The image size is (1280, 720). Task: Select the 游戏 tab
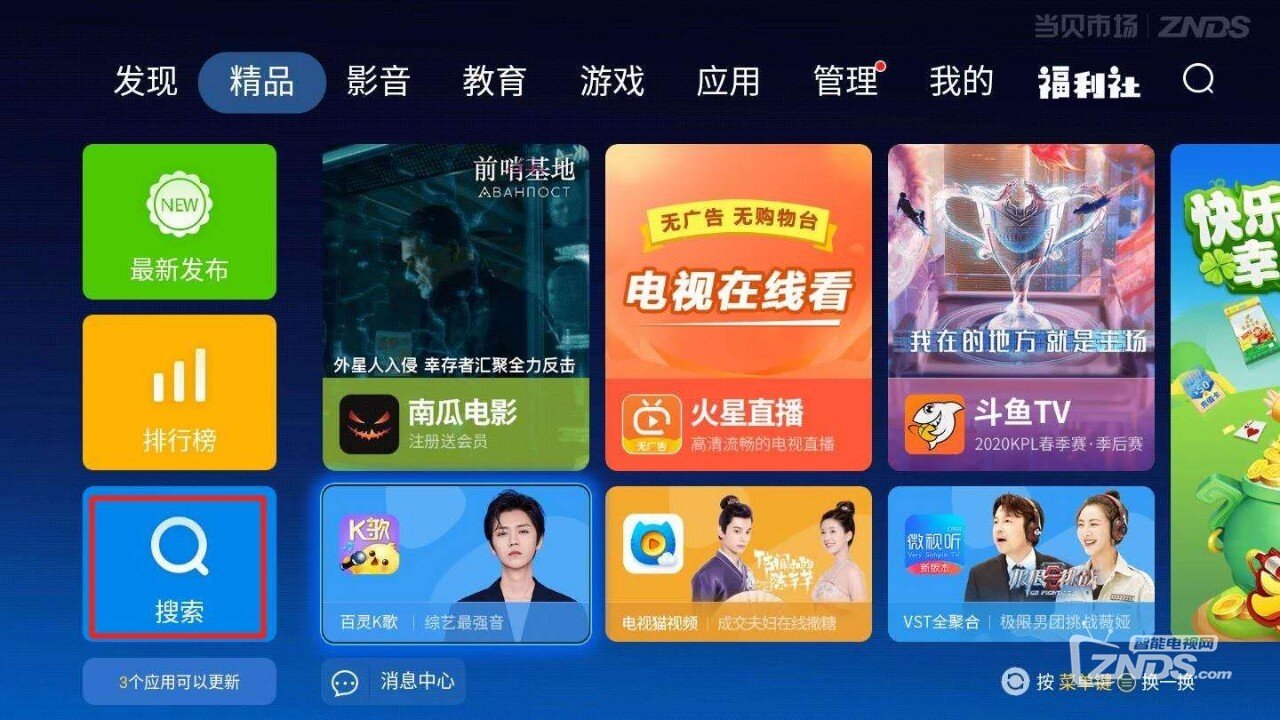point(612,82)
